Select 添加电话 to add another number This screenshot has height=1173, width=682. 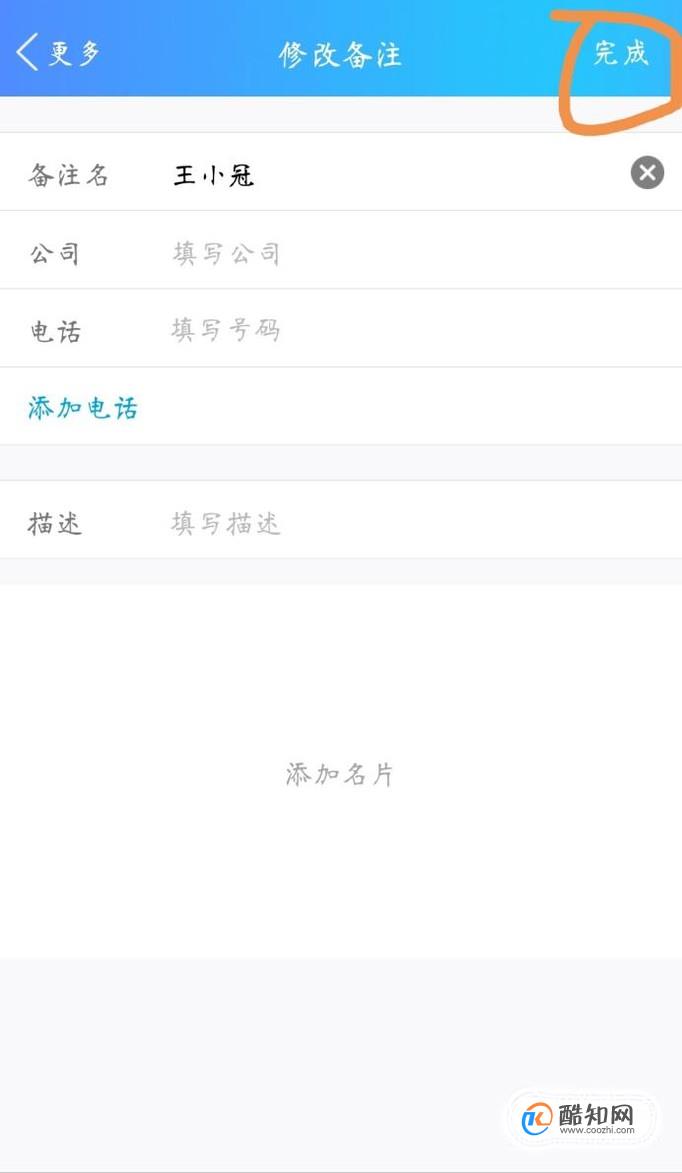(x=83, y=408)
